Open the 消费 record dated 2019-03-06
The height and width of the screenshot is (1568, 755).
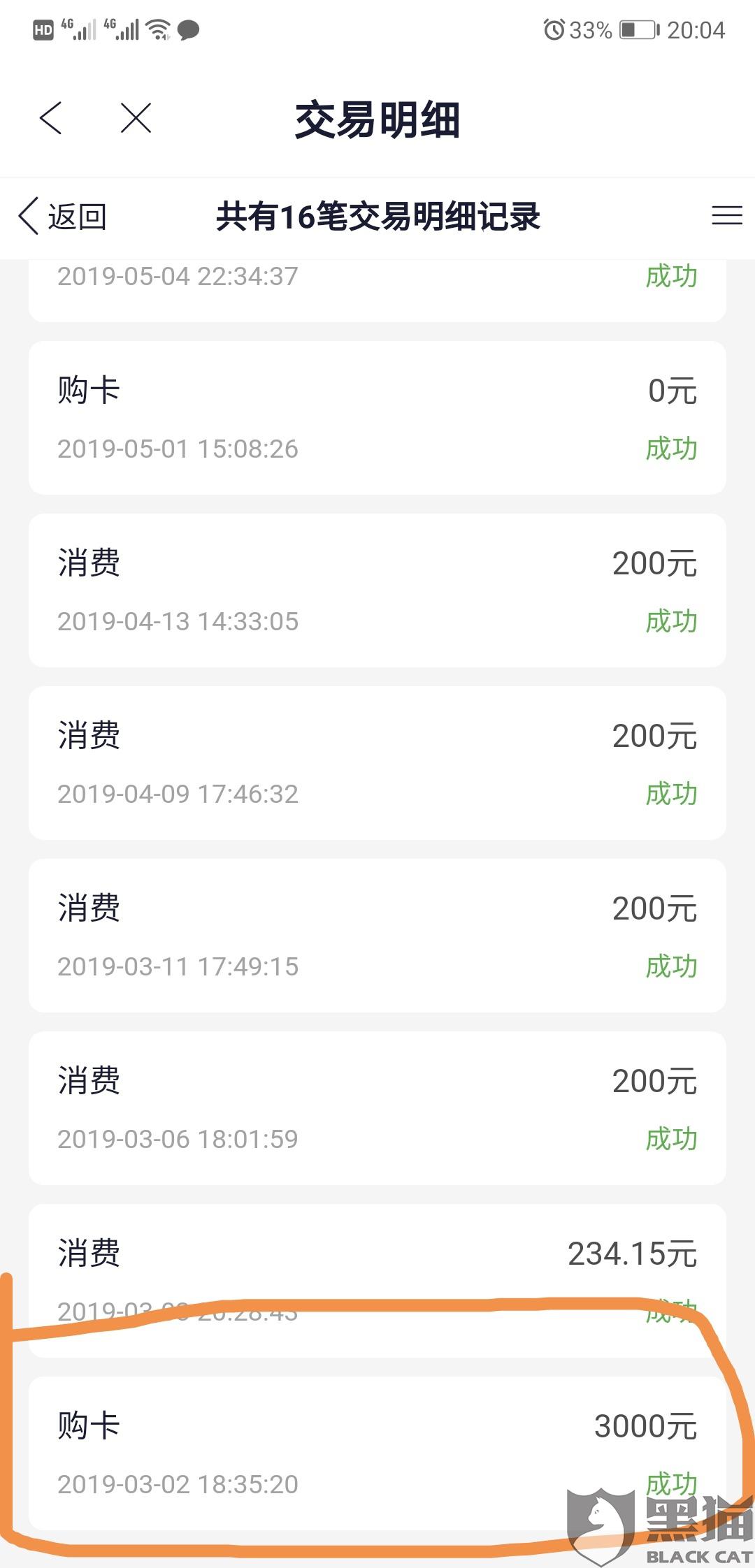click(x=377, y=1108)
